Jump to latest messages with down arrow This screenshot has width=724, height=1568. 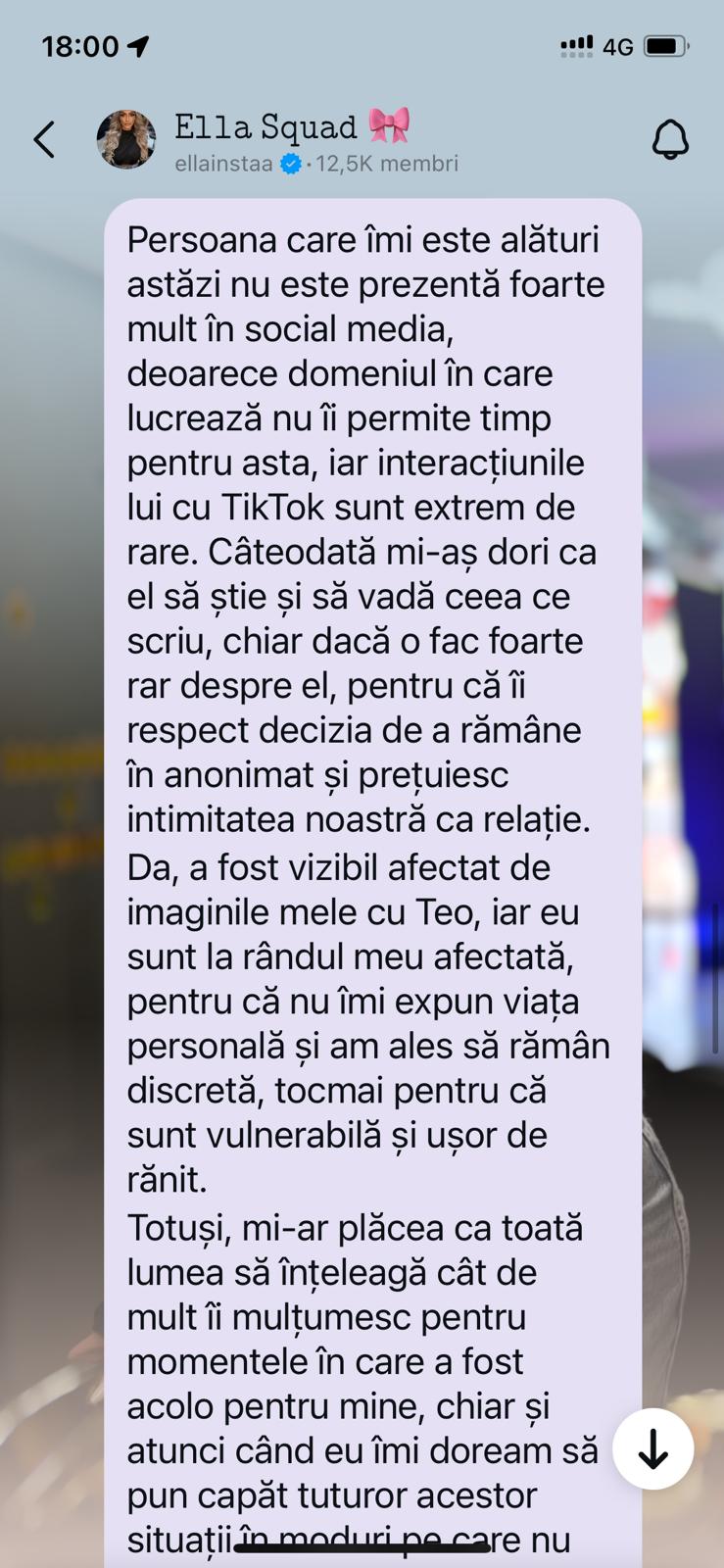[652, 1448]
